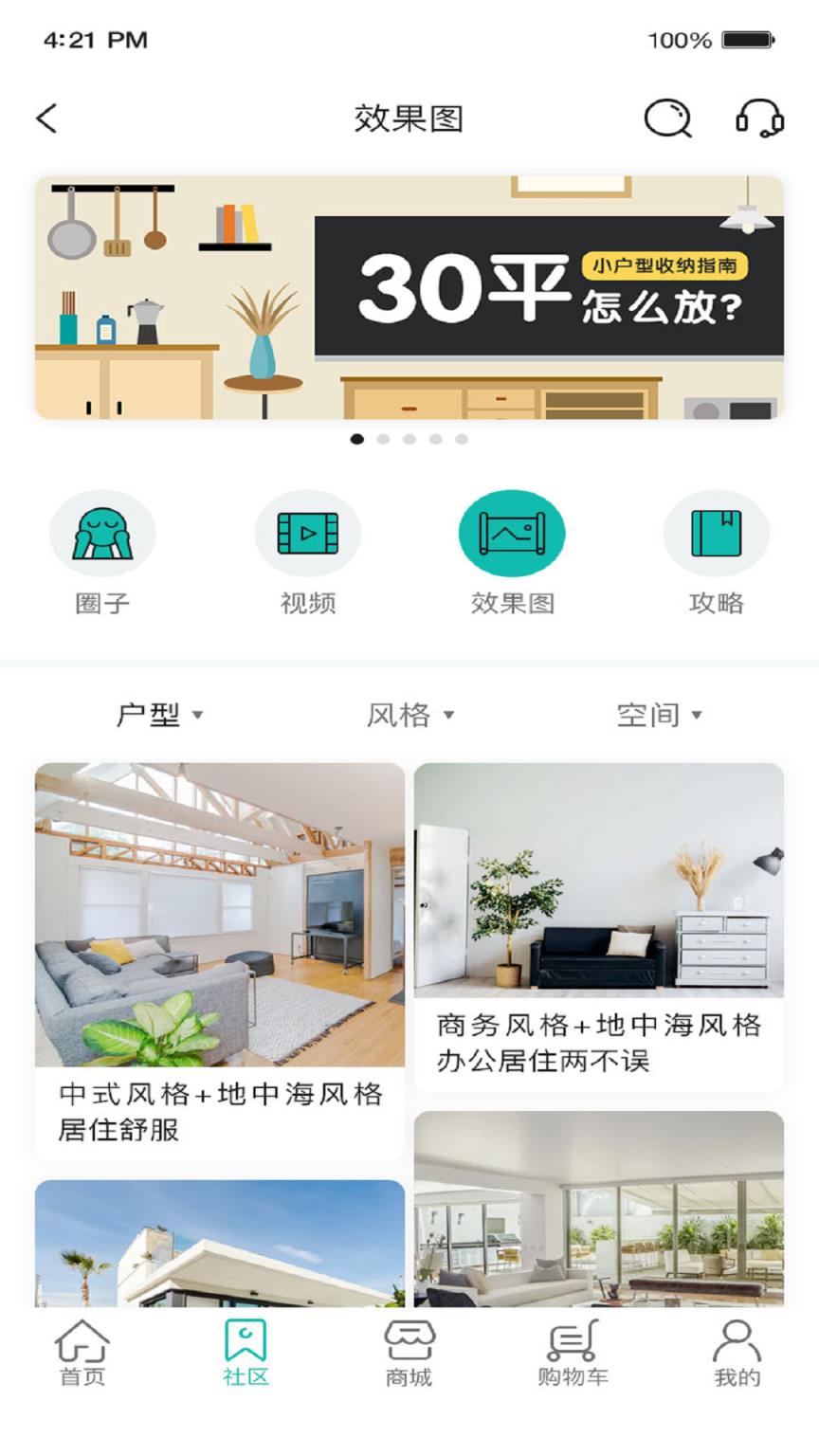819x1456 pixels.
Task: Tap the back arrow to go back
Action: coord(45,119)
